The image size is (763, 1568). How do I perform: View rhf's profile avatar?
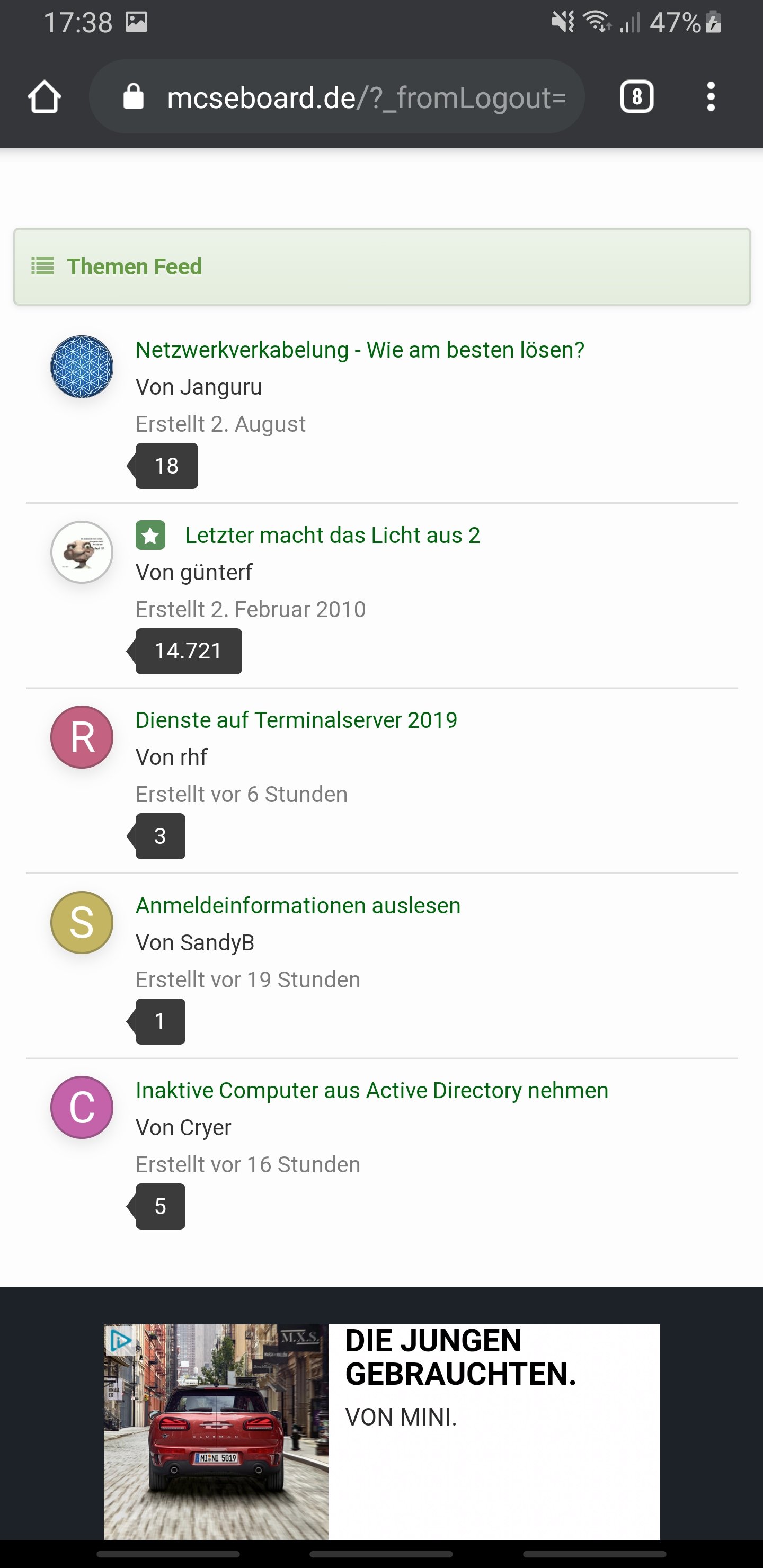coord(82,737)
